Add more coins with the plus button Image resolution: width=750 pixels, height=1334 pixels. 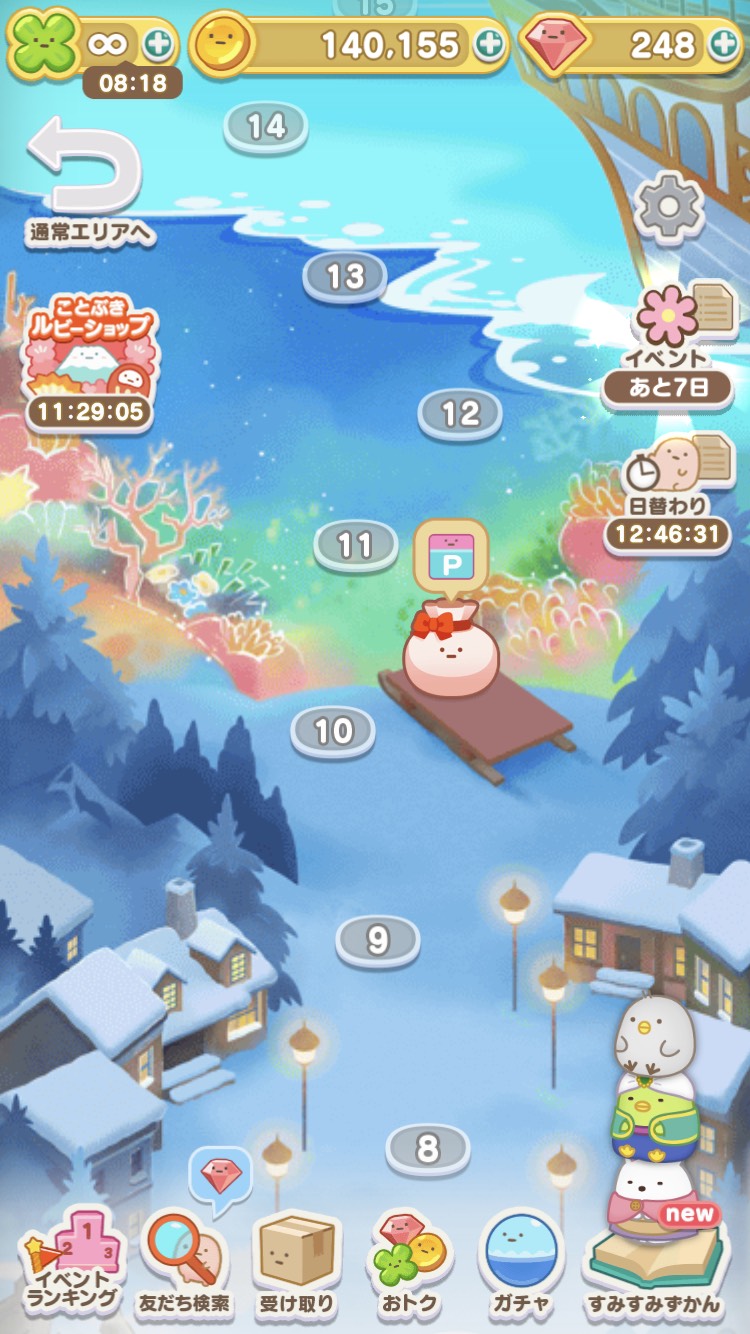(x=488, y=44)
